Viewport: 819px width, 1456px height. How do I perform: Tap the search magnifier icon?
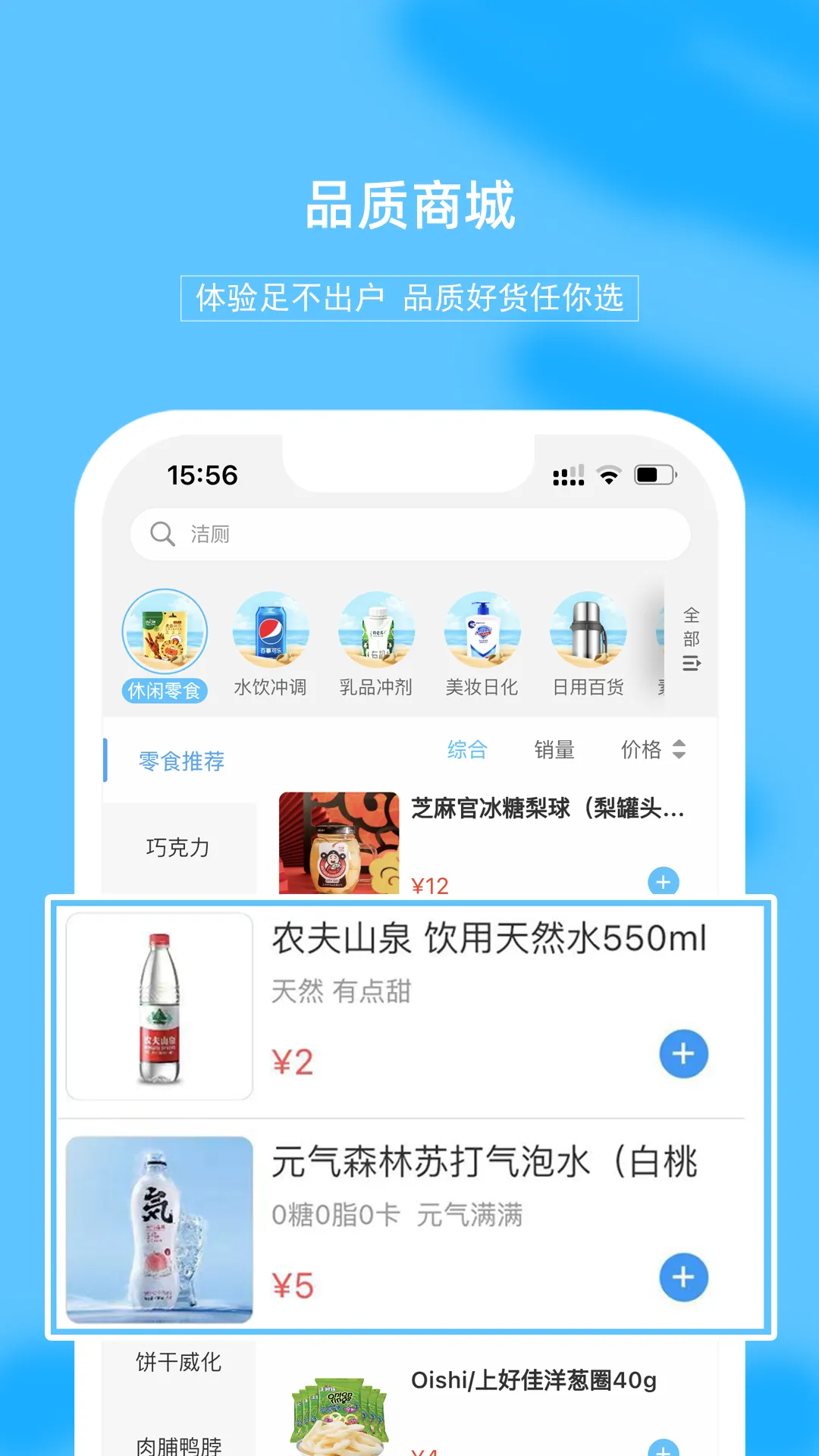point(162,534)
